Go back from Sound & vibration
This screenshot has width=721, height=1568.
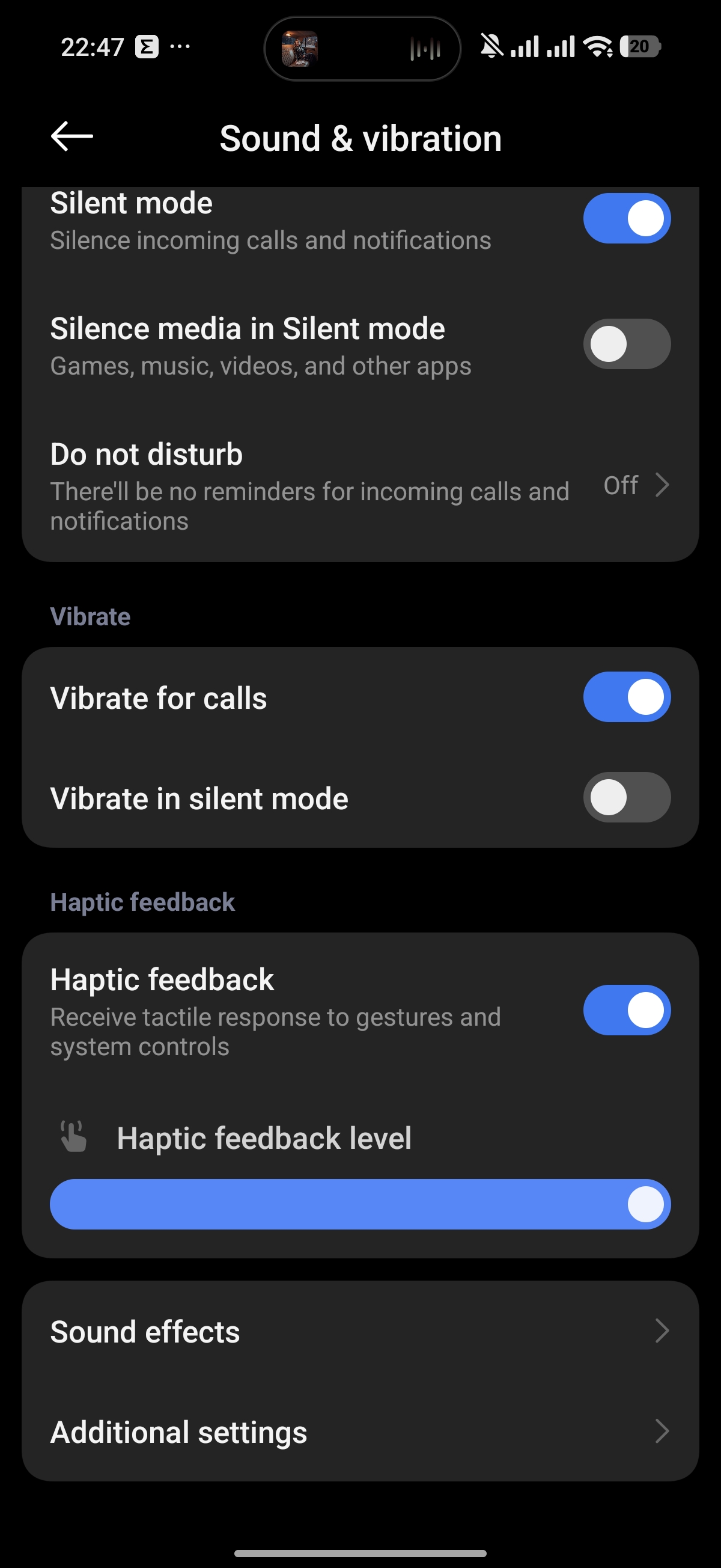[x=71, y=136]
